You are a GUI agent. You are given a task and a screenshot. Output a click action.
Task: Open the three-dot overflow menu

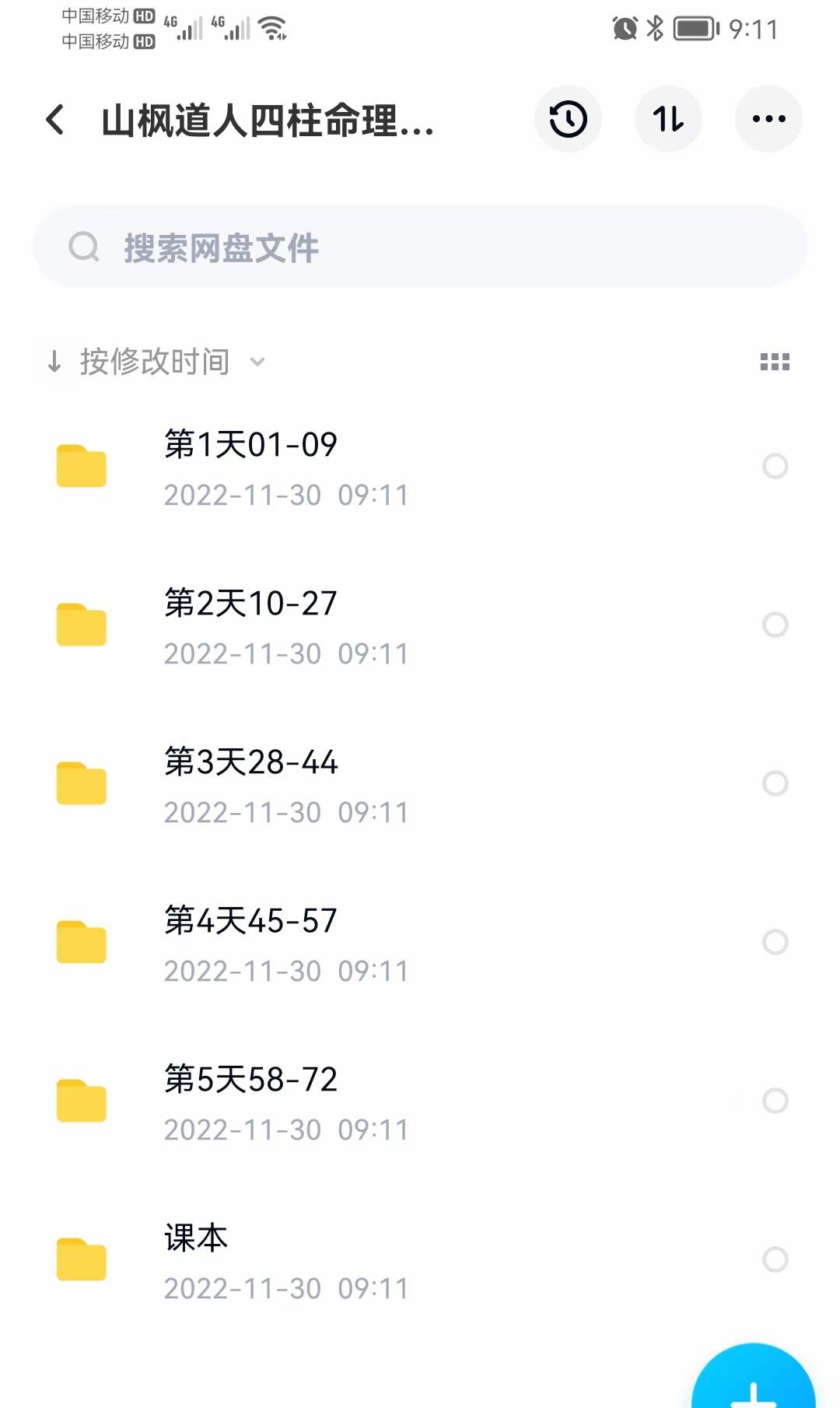click(x=768, y=119)
